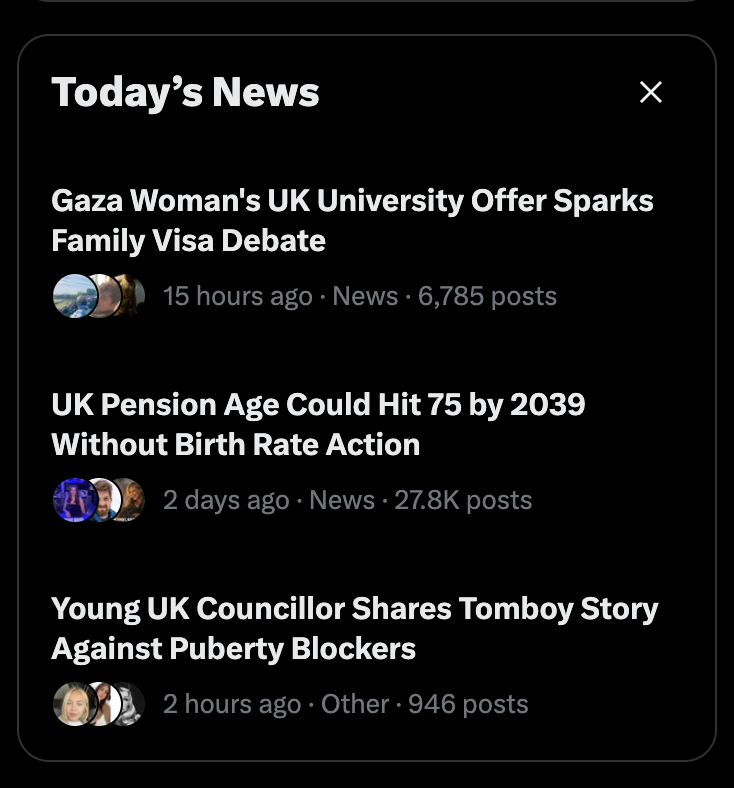View the Young UK Councillor Tomboy story
Image resolution: width=734 pixels, height=788 pixels.
click(354, 629)
